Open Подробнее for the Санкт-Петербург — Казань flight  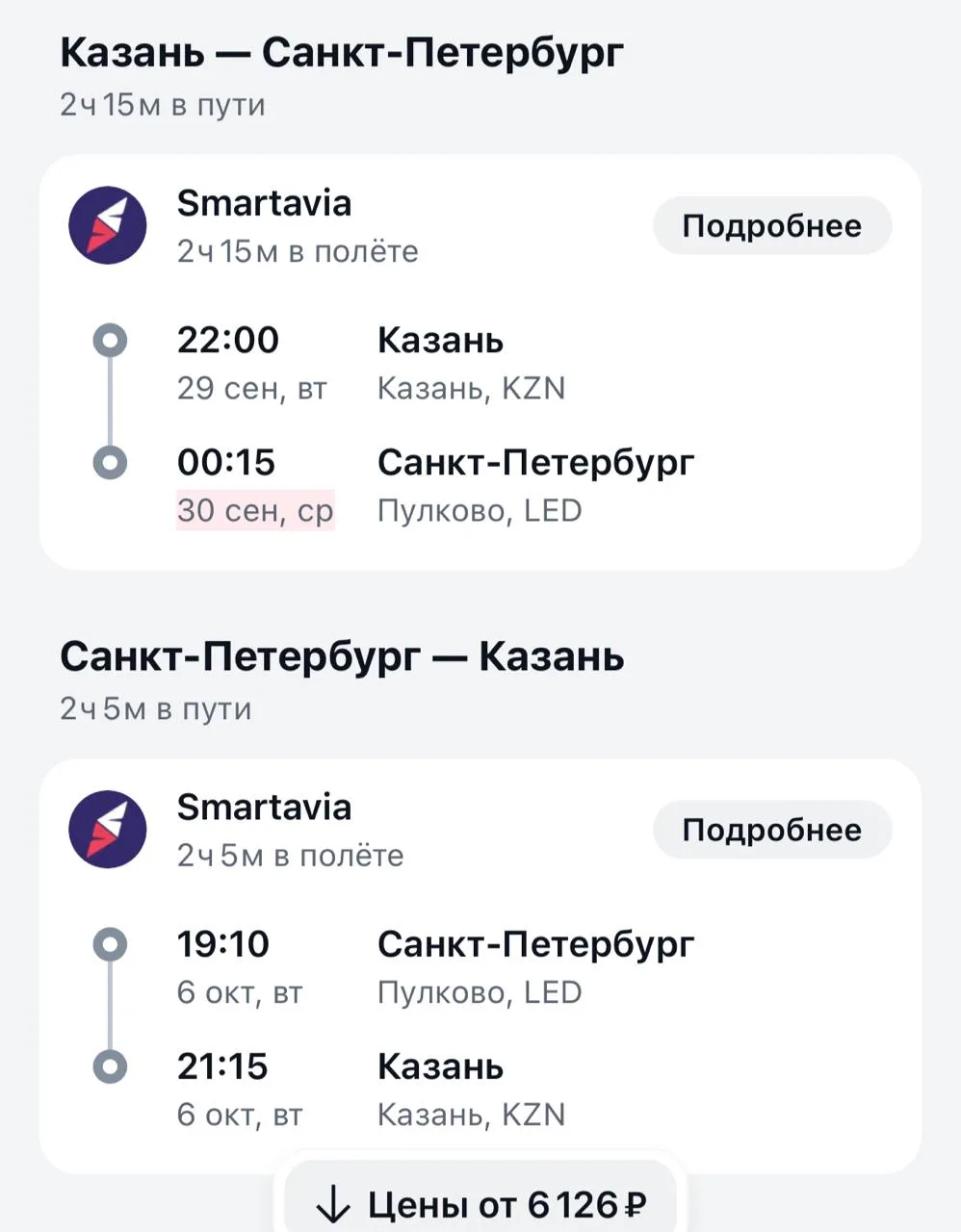(772, 830)
